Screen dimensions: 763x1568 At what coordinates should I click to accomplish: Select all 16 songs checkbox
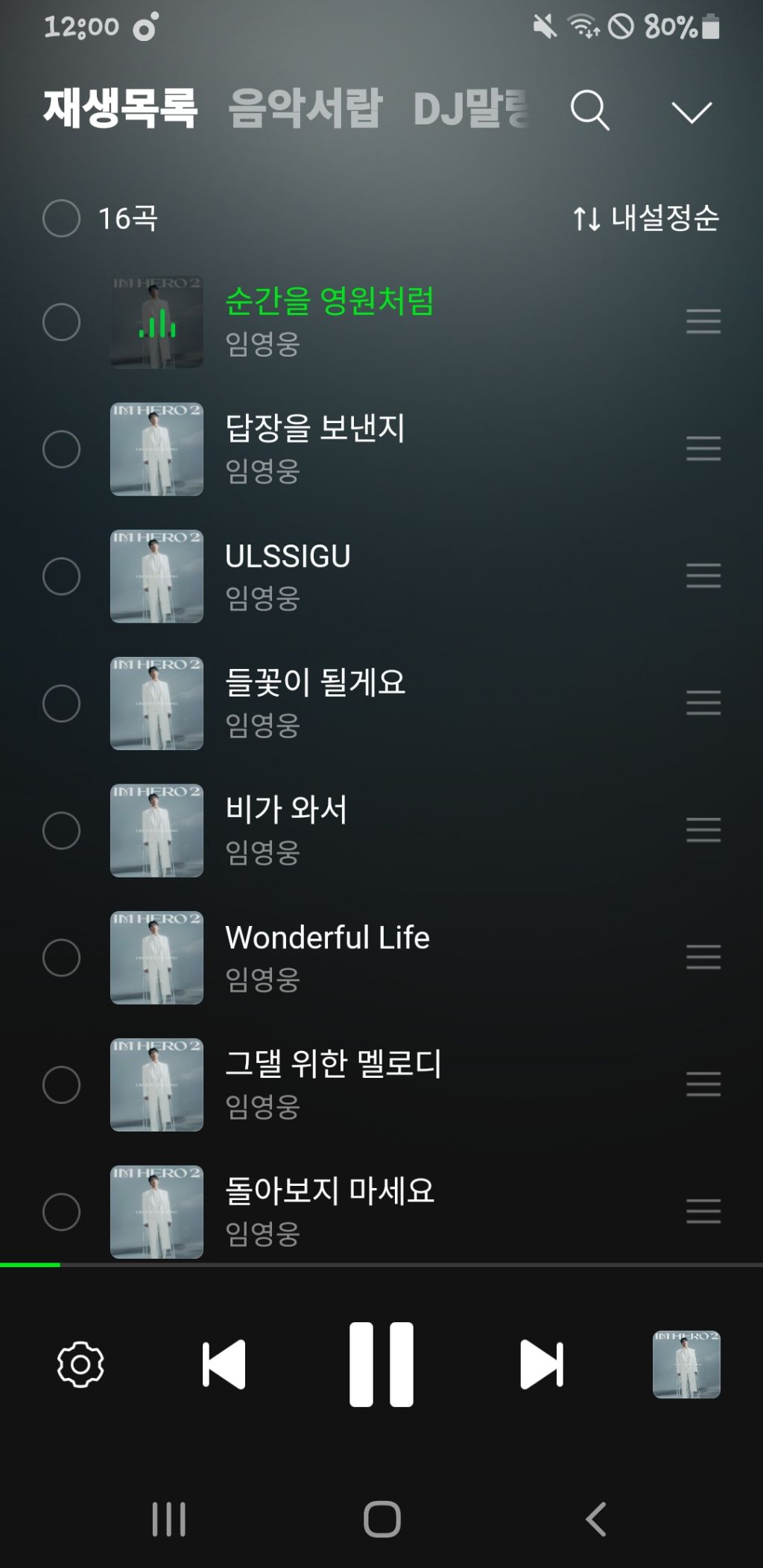click(x=62, y=218)
